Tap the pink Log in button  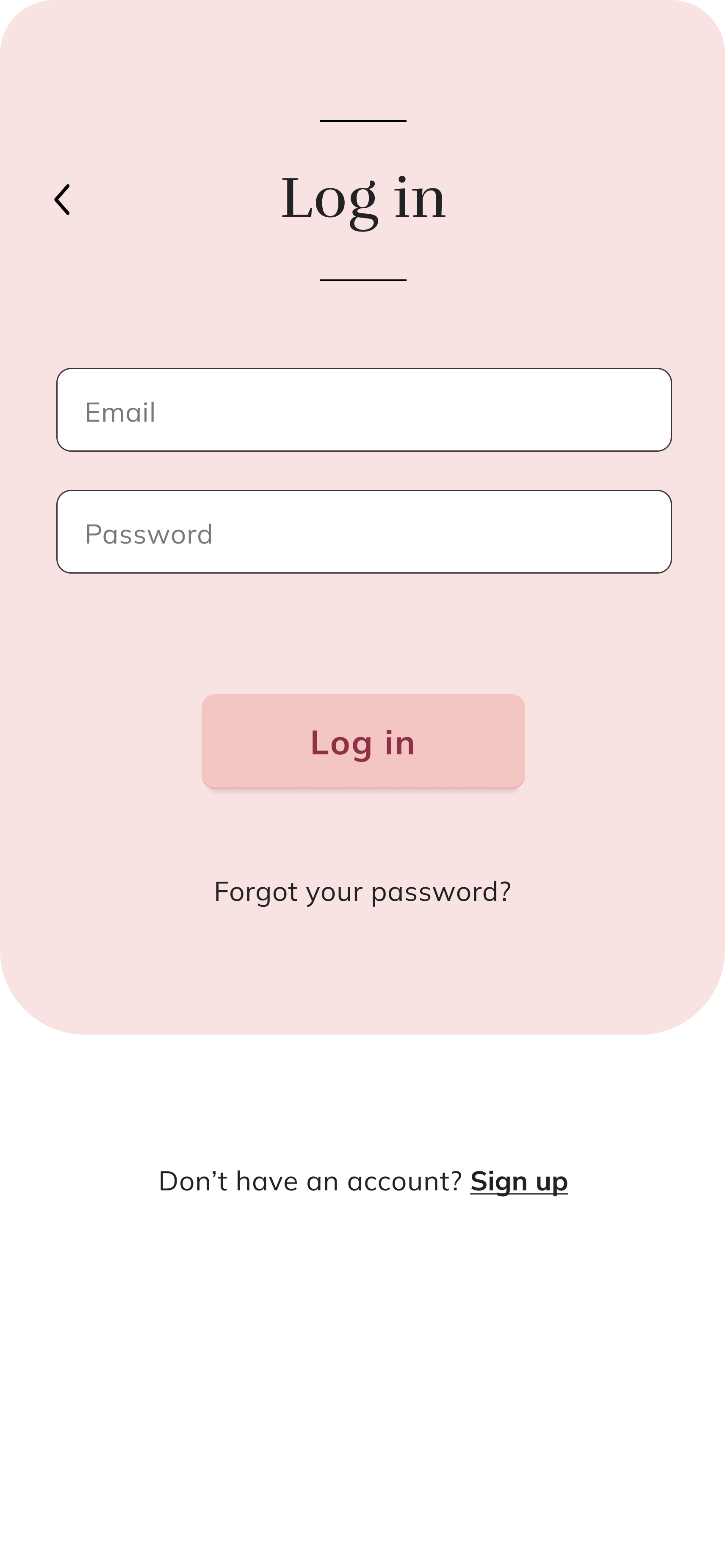(363, 741)
